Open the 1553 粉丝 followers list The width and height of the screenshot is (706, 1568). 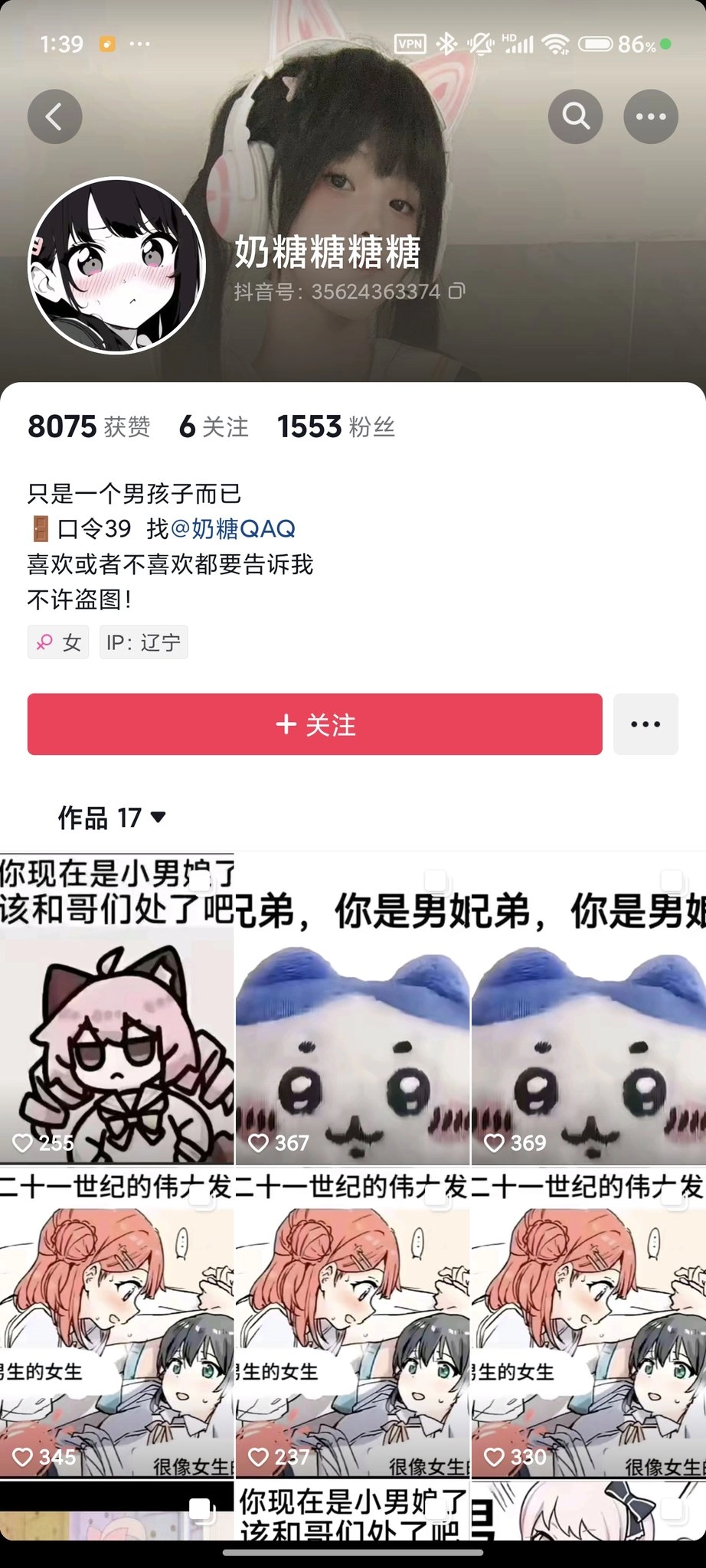335,426
